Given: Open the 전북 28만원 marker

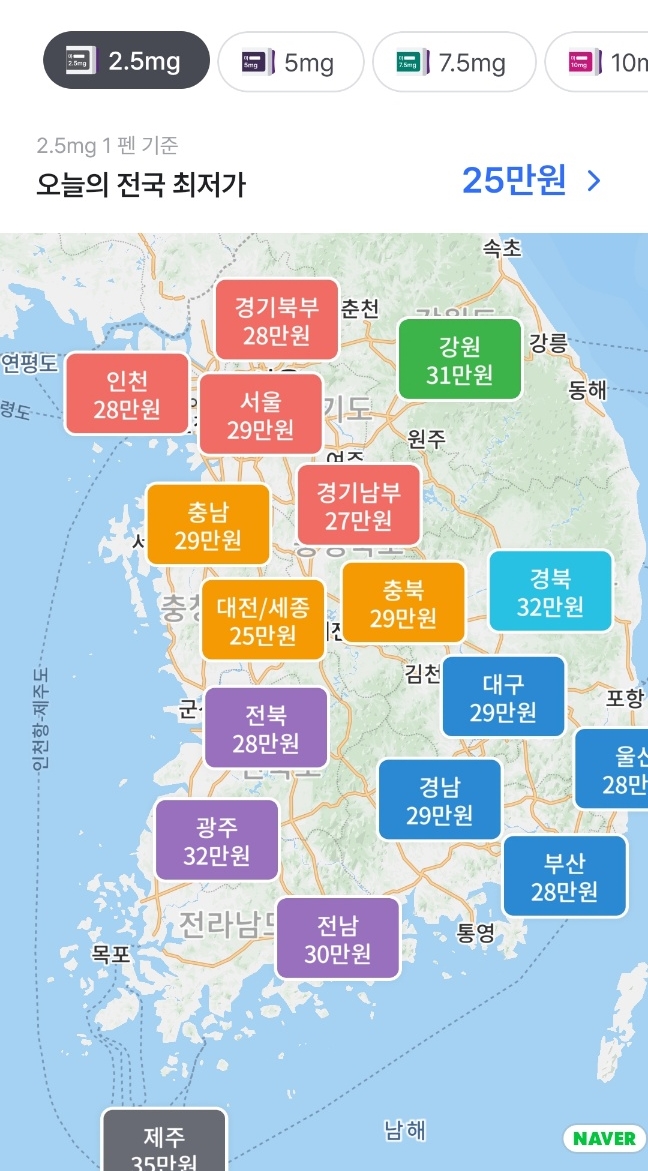Looking at the screenshot, I should tap(266, 728).
